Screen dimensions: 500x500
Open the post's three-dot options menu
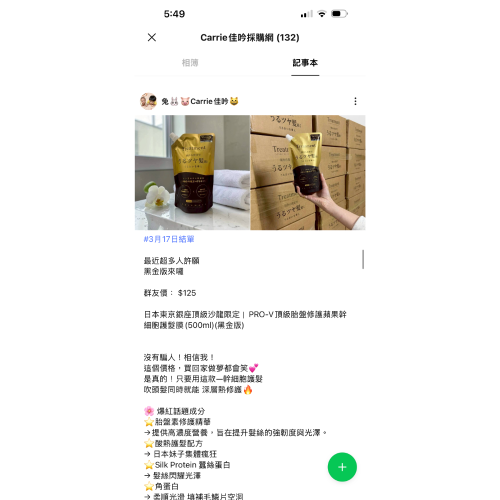(355, 101)
